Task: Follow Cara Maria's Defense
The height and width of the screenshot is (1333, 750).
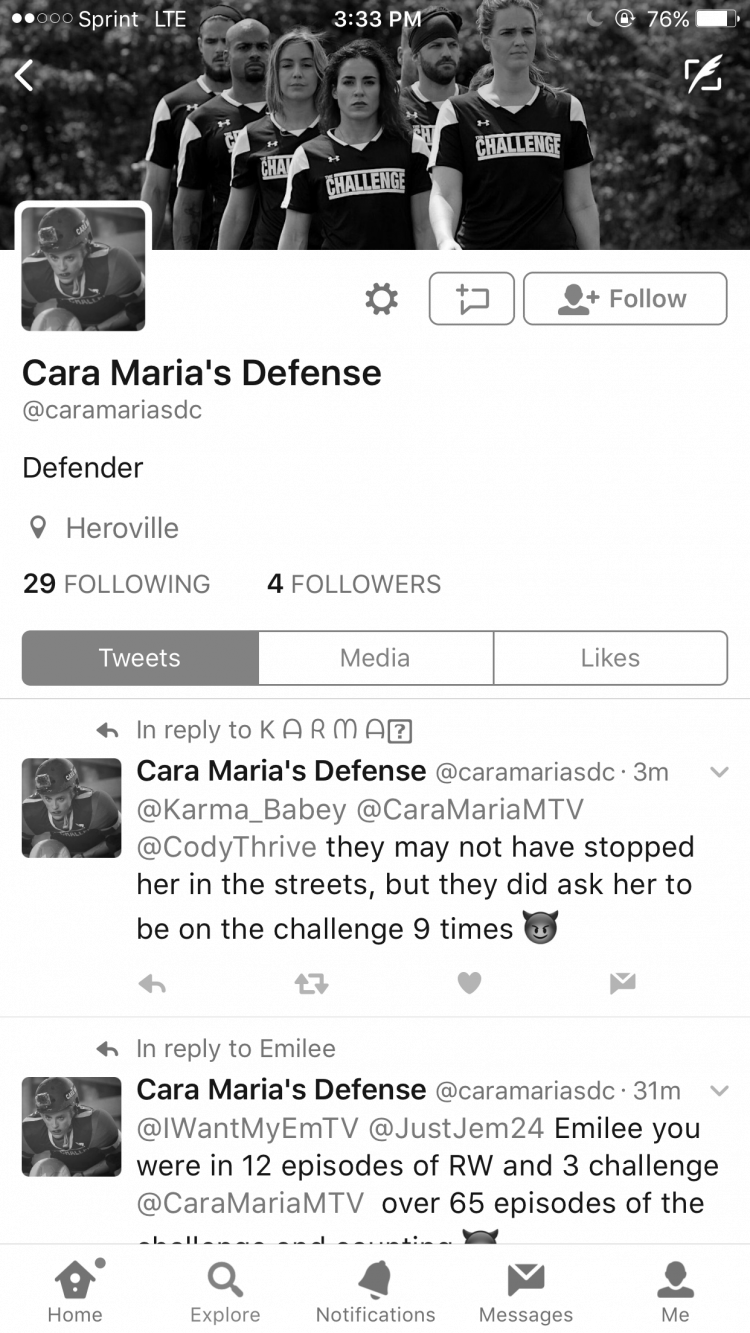Action: (x=625, y=298)
